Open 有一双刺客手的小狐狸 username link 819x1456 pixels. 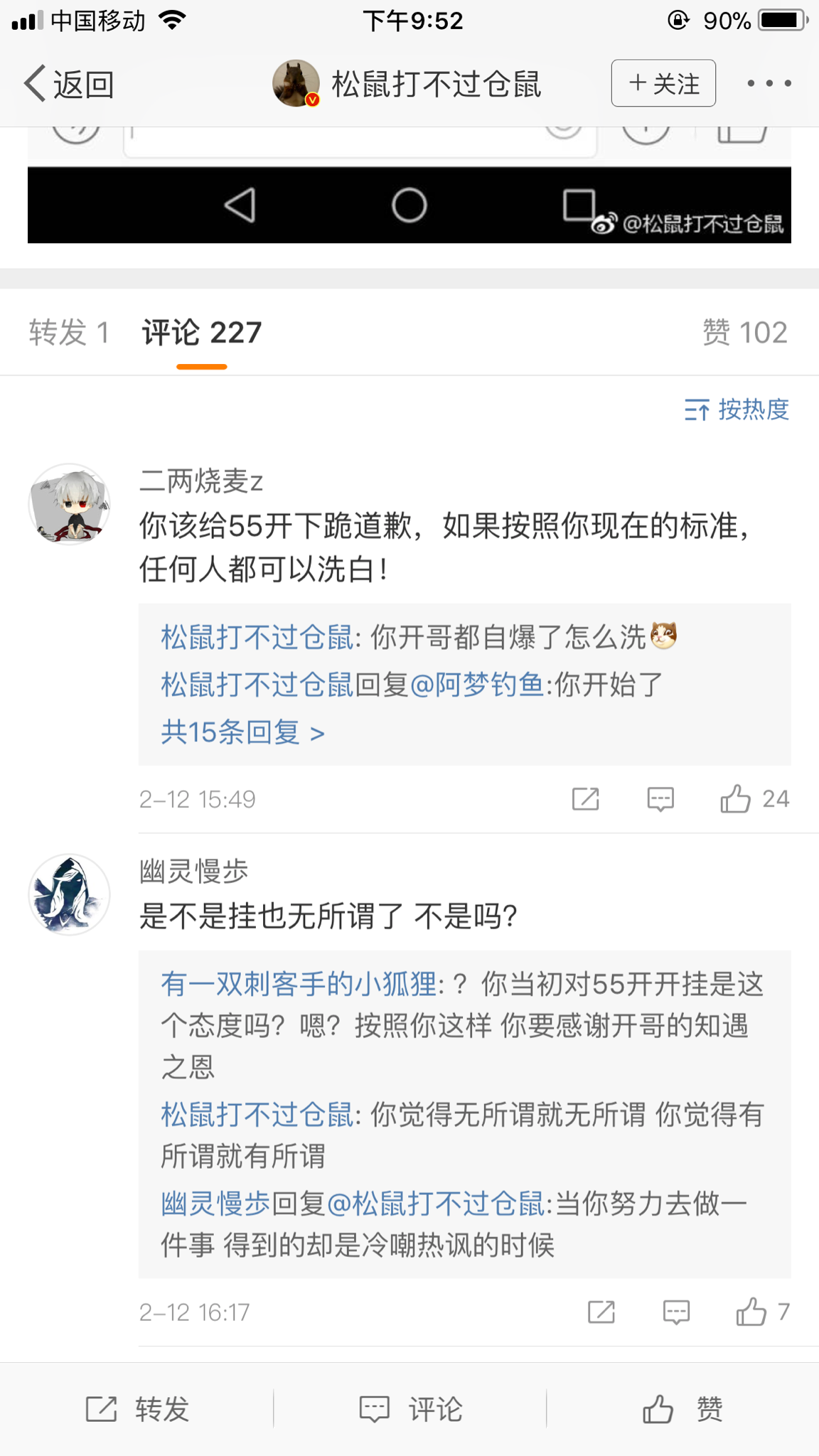tap(299, 984)
